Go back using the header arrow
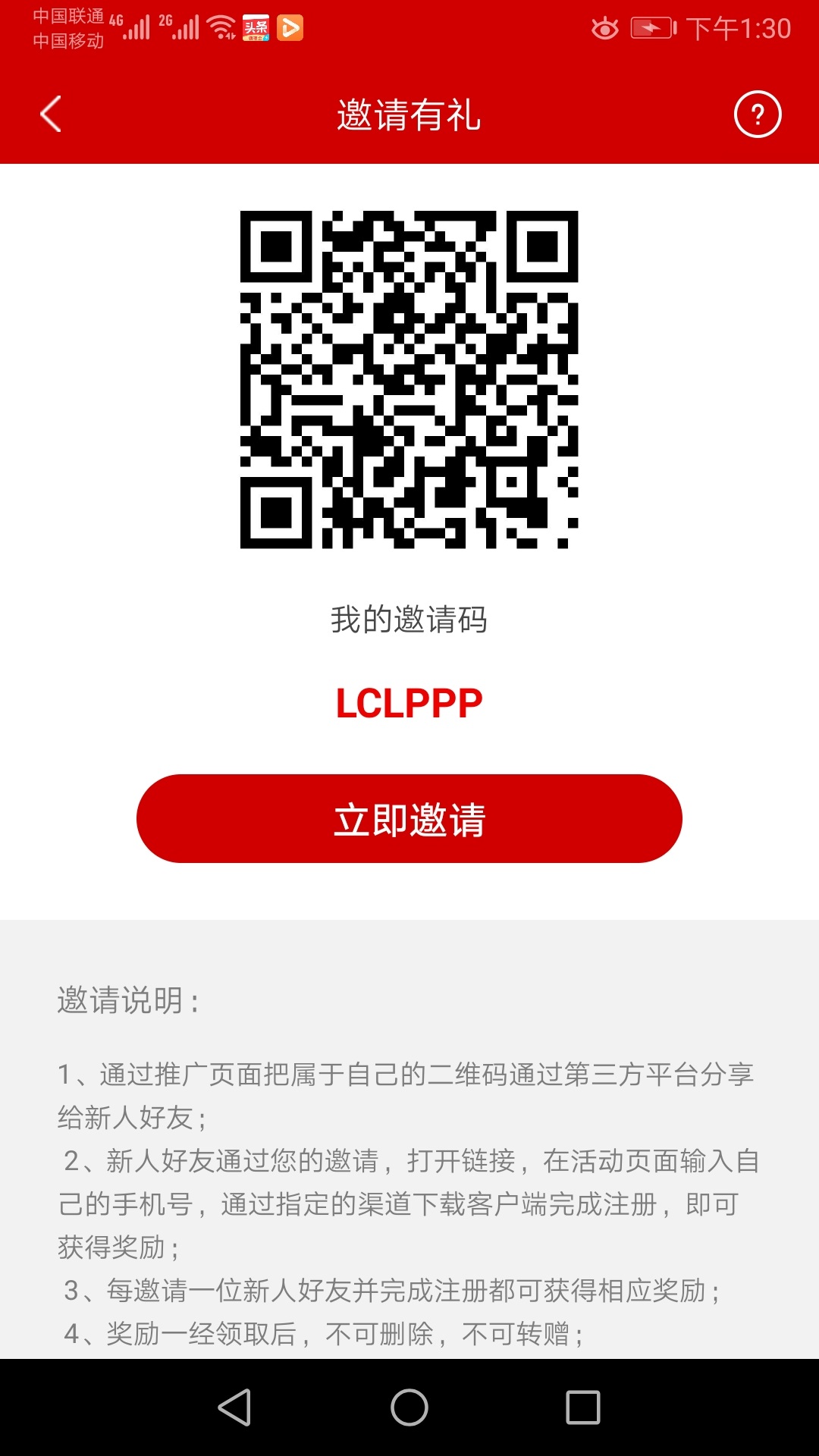 coord(51,115)
